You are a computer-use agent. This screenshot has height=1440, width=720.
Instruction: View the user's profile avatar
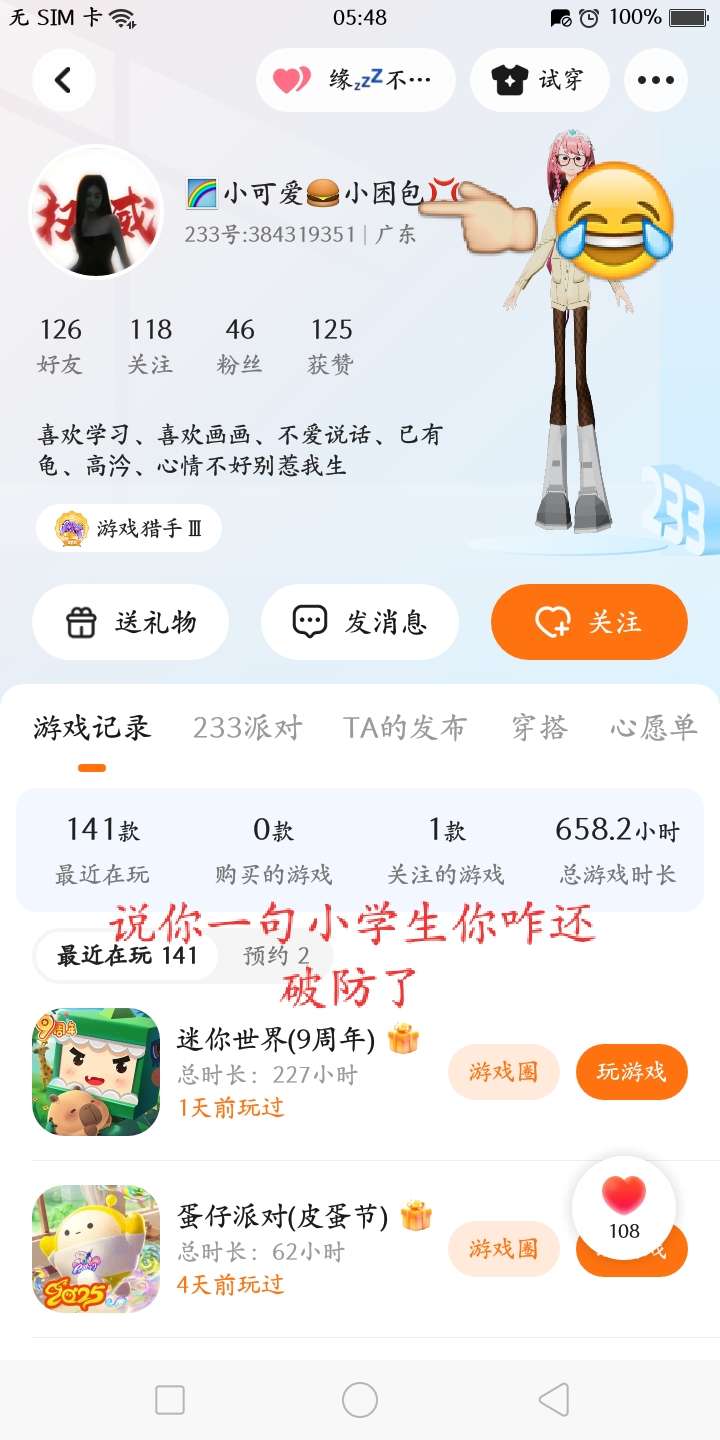click(x=96, y=211)
